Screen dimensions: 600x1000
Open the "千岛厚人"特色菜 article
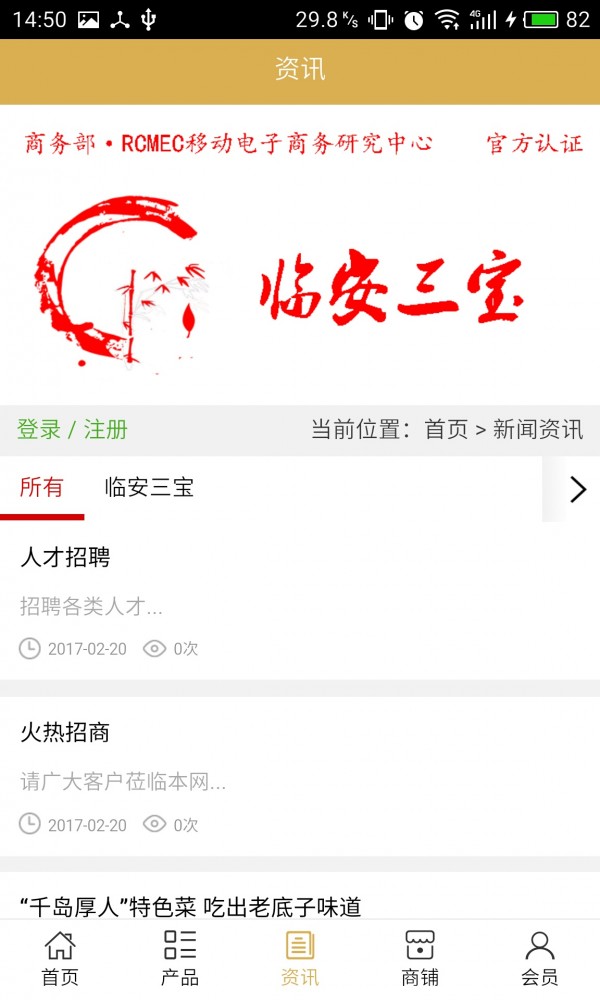tap(190, 907)
